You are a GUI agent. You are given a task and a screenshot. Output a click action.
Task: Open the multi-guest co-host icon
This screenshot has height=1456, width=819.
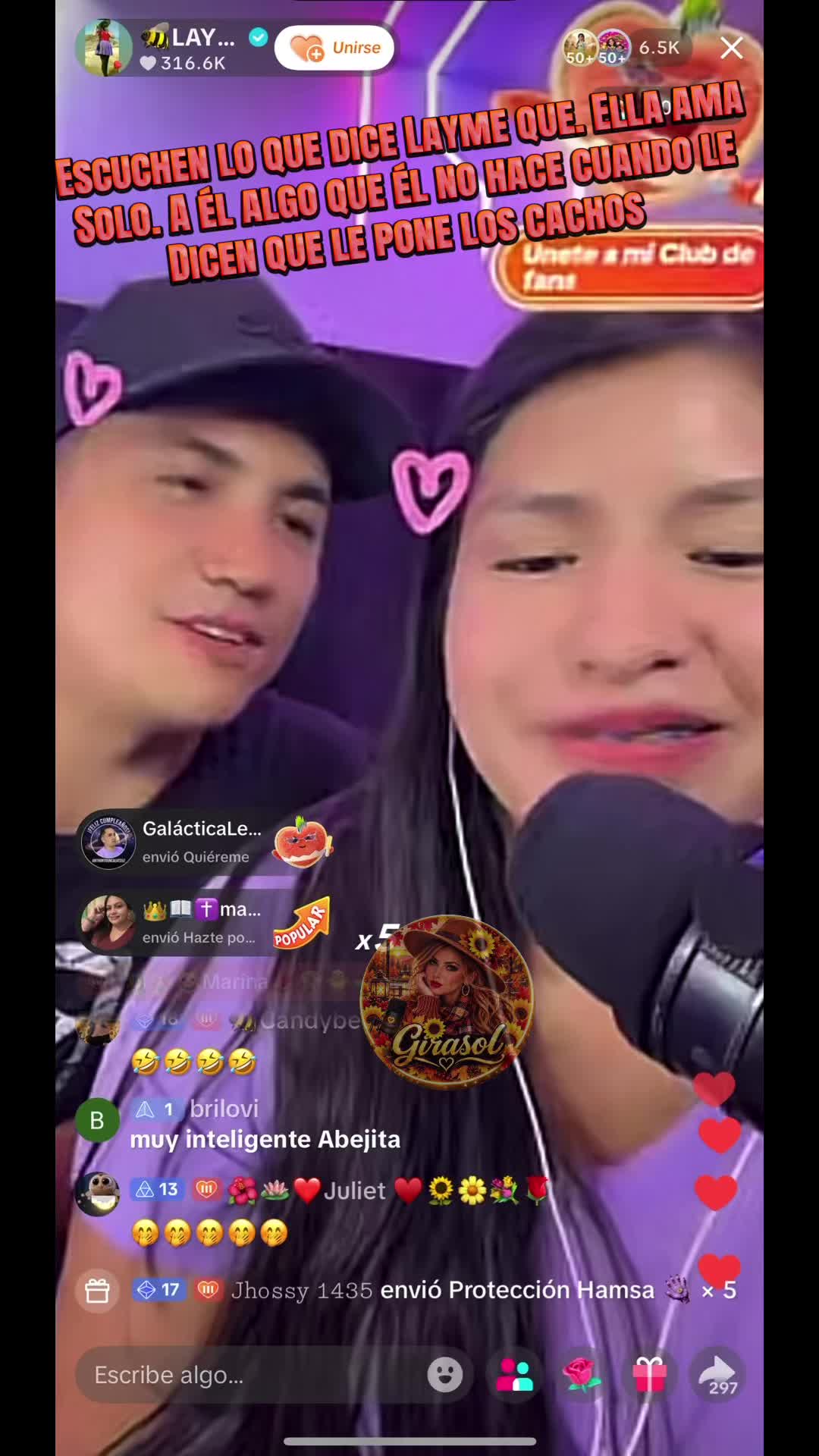click(x=515, y=1375)
